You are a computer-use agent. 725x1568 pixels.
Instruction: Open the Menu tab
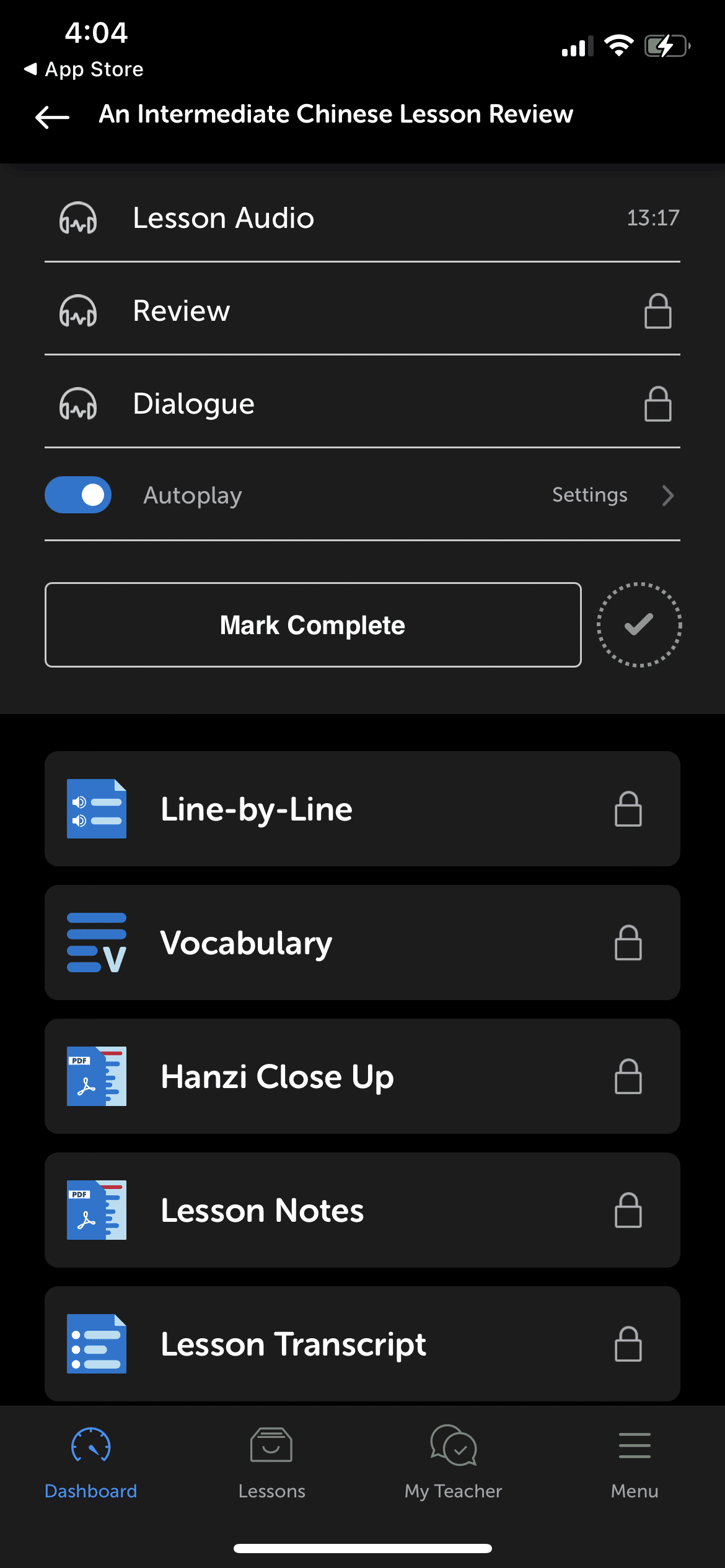tap(634, 1463)
